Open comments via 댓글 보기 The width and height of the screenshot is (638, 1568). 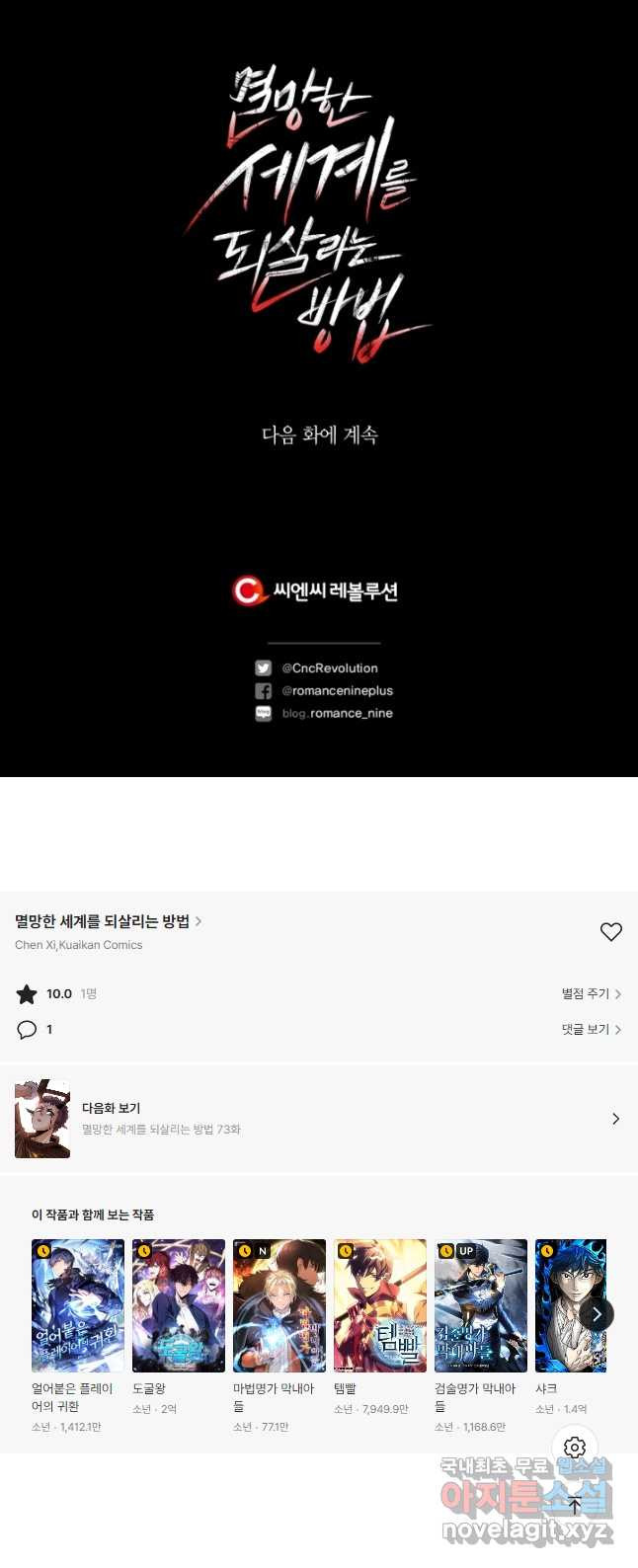pos(591,1029)
